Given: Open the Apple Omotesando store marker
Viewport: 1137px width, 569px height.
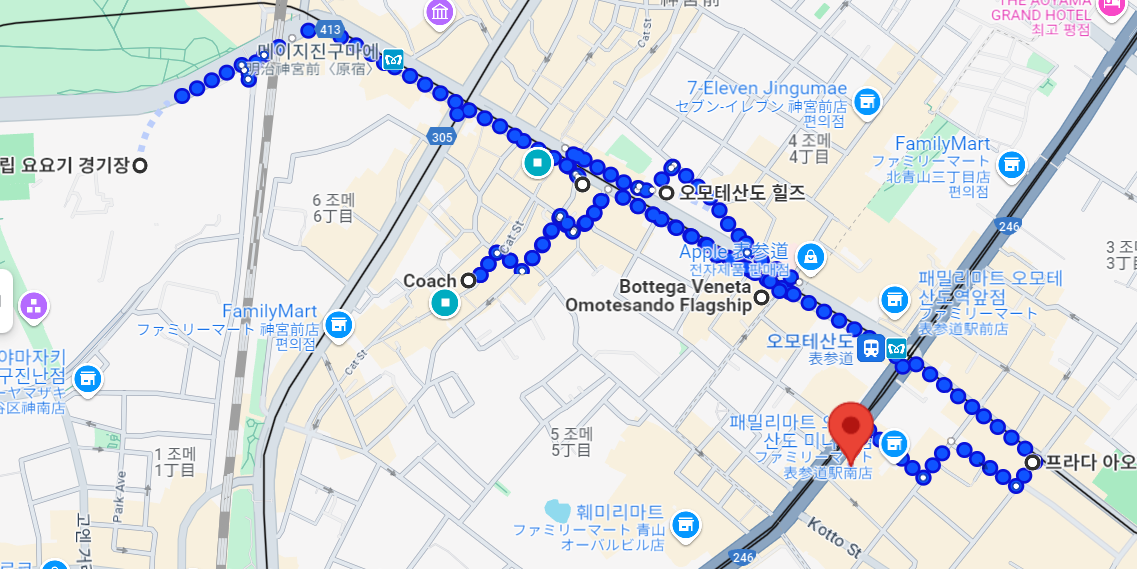Looking at the screenshot, I should tap(808, 258).
